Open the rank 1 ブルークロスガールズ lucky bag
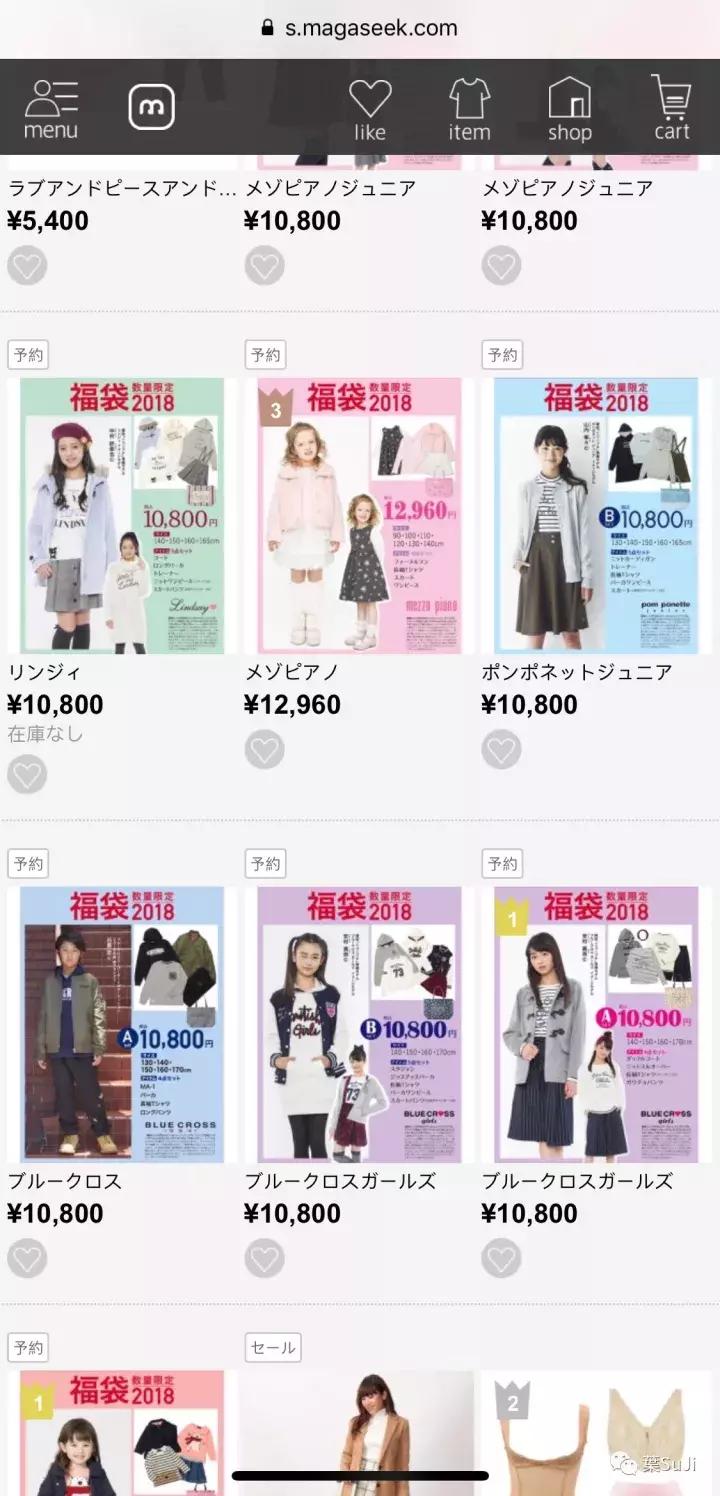This screenshot has width=720, height=1496. coord(596,1023)
